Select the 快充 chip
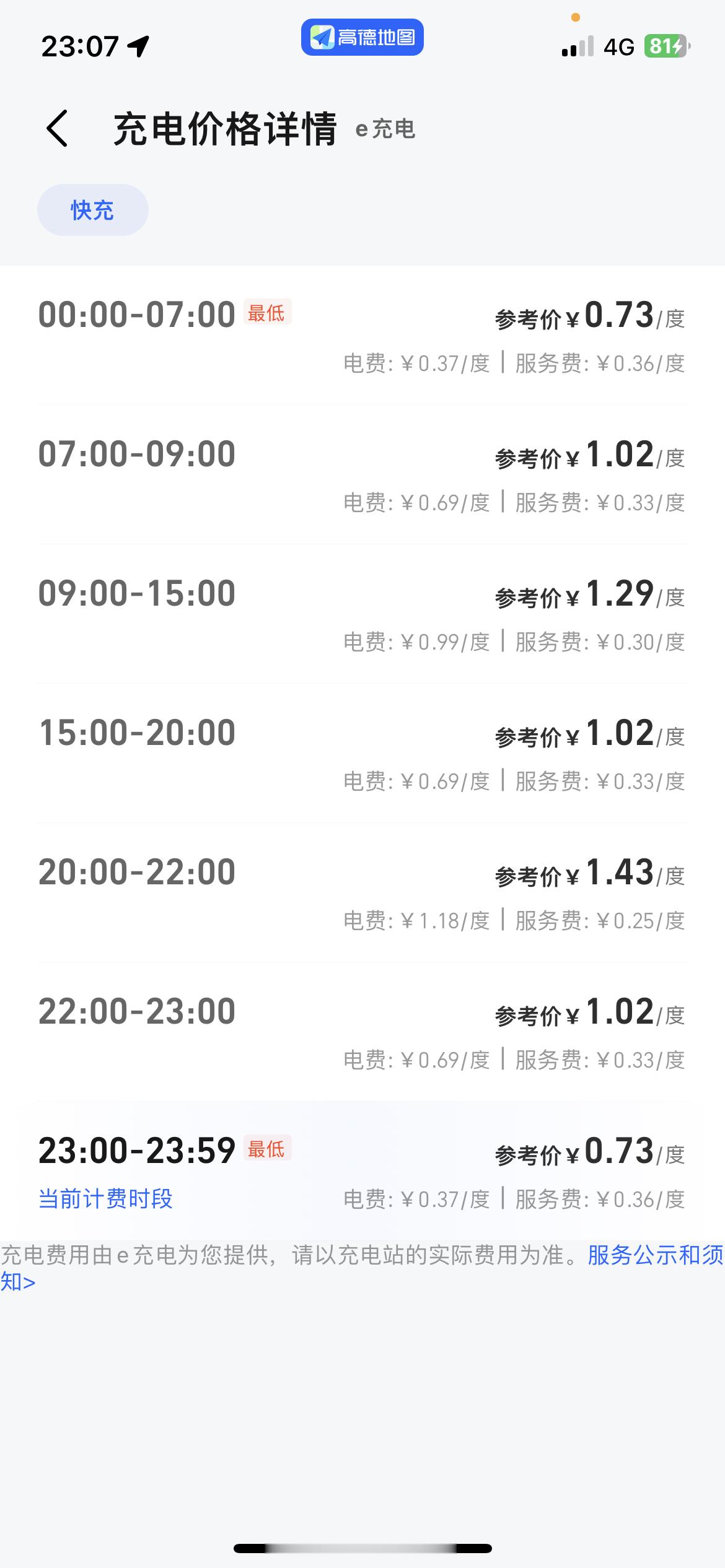The image size is (725, 1568). [93, 210]
